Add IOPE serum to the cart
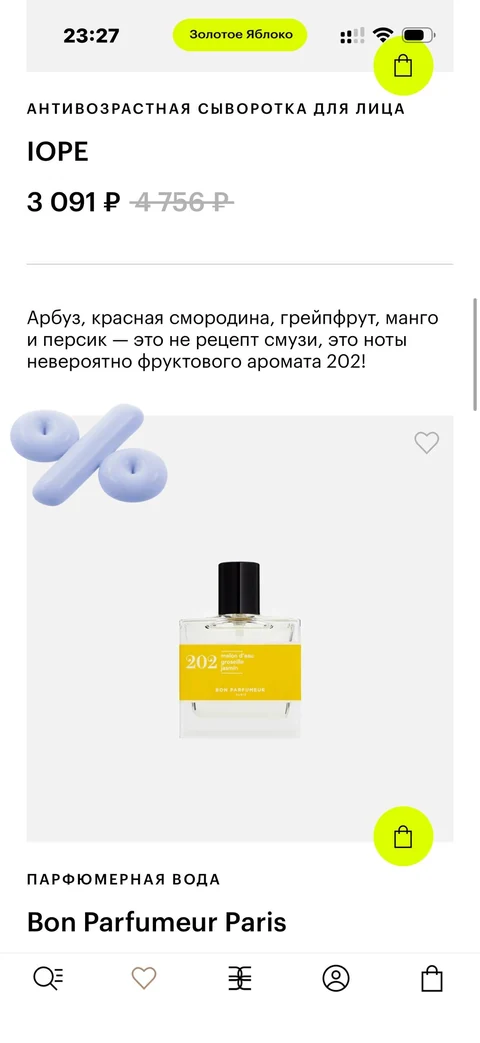The image size is (480, 1043). click(403, 65)
